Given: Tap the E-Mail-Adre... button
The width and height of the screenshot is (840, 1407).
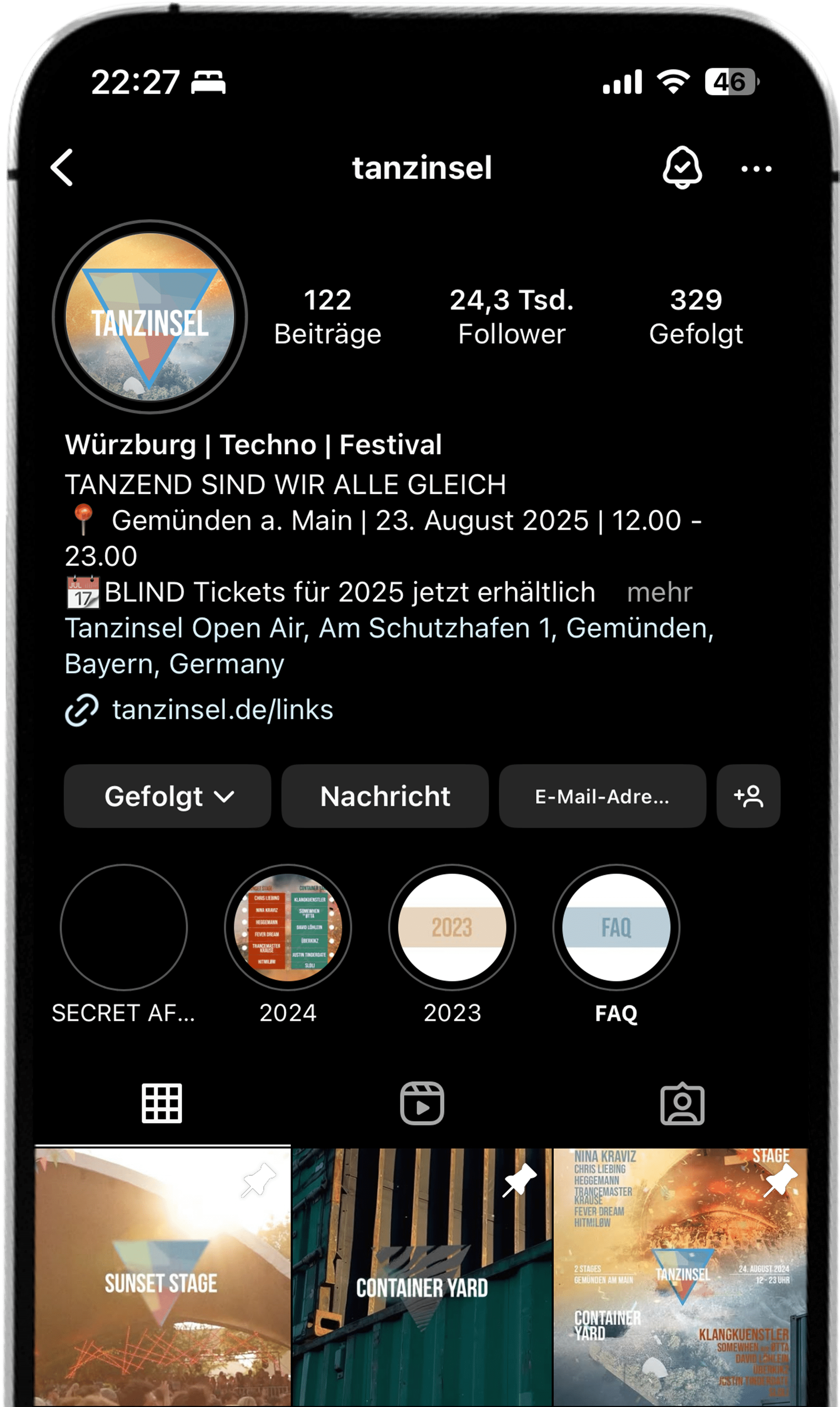Looking at the screenshot, I should 602,796.
